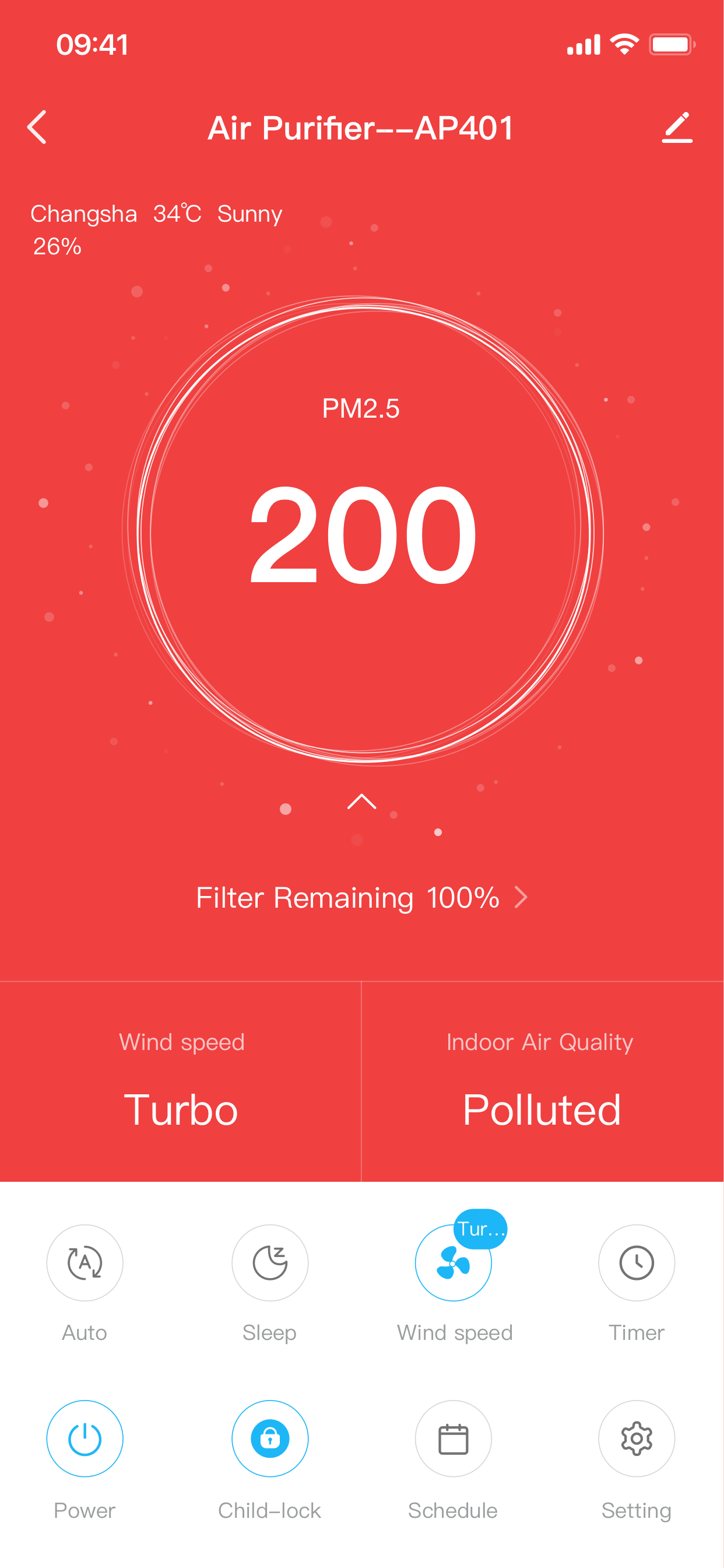Open Filter Remaining 100% details

(361, 897)
